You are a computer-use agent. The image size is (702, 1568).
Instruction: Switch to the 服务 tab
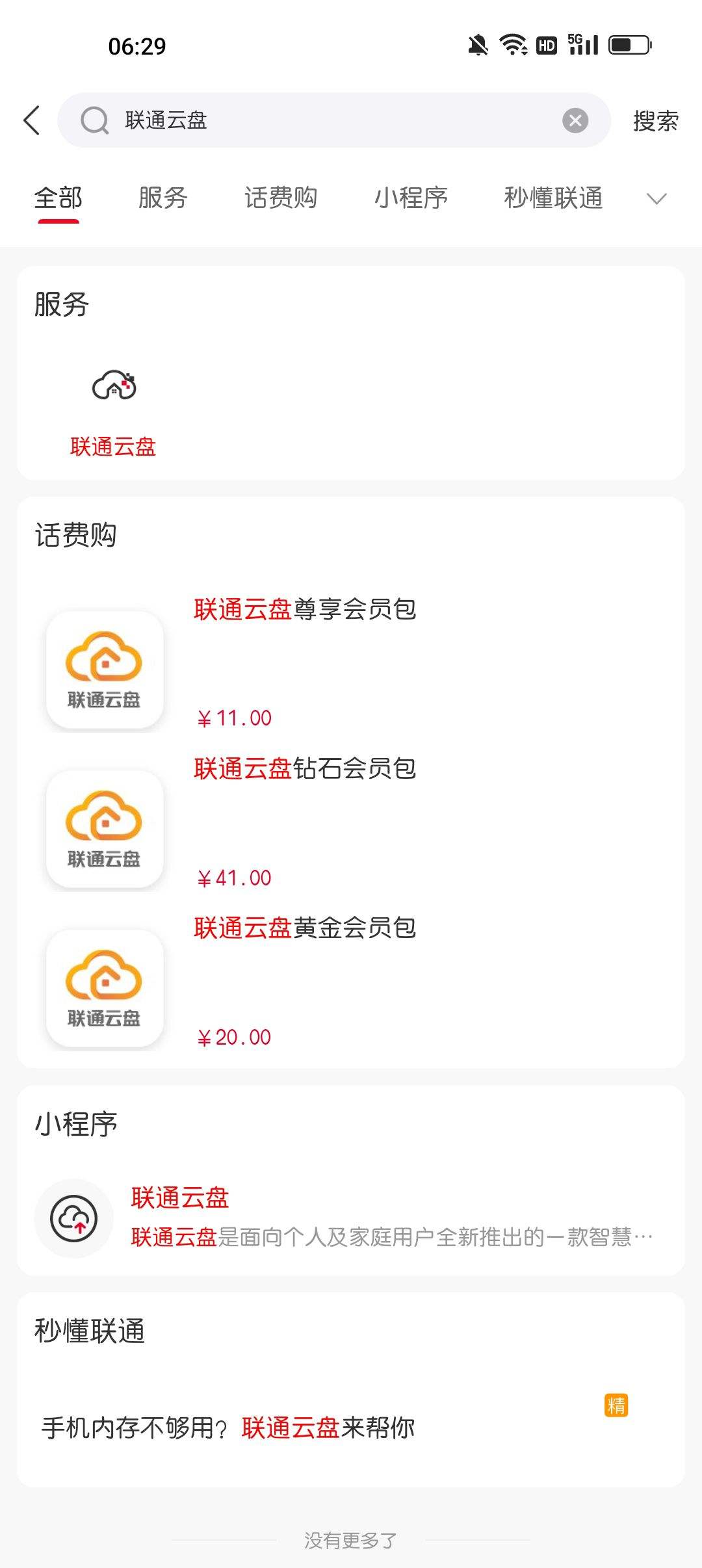pos(162,198)
